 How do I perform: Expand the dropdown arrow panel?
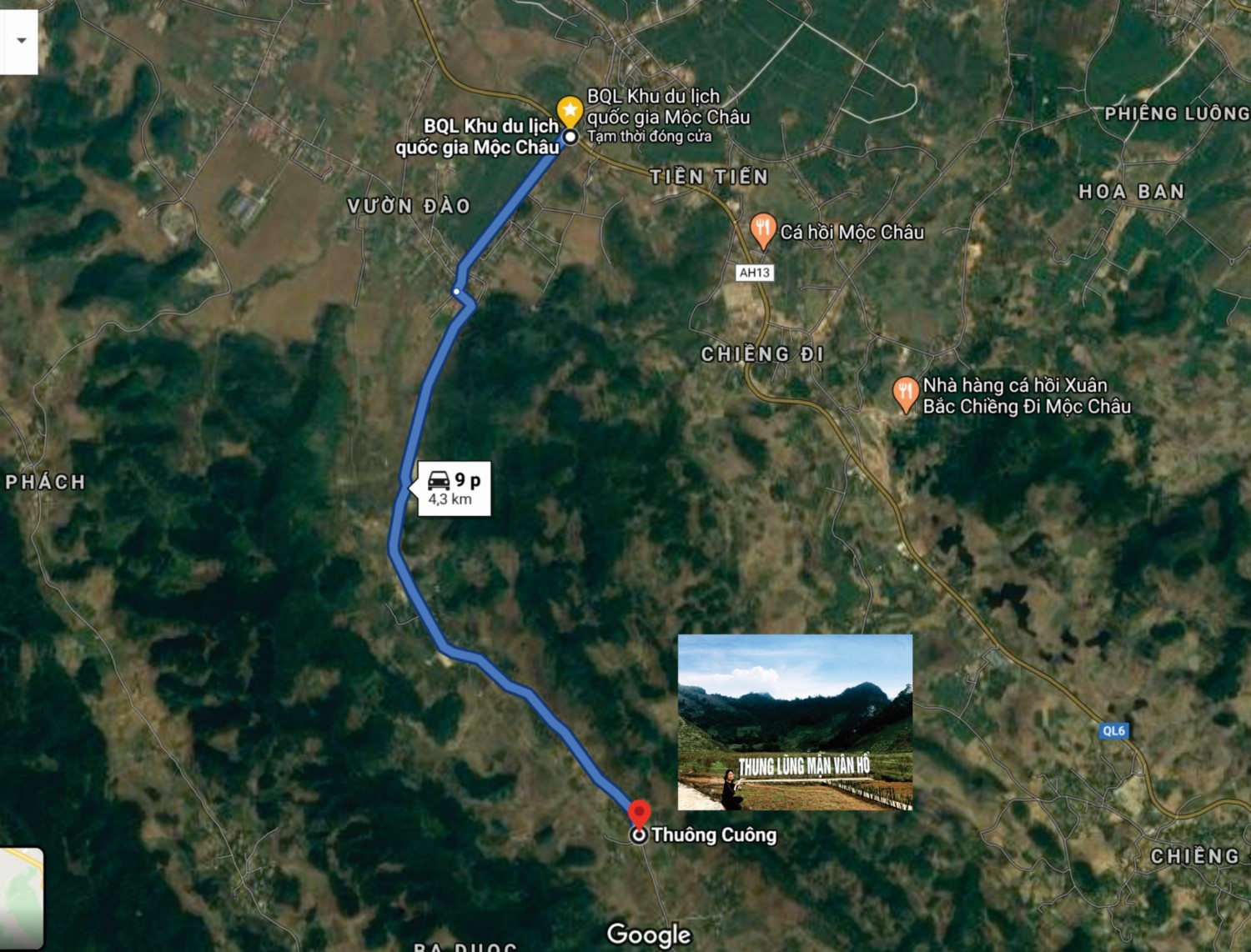click(x=20, y=41)
